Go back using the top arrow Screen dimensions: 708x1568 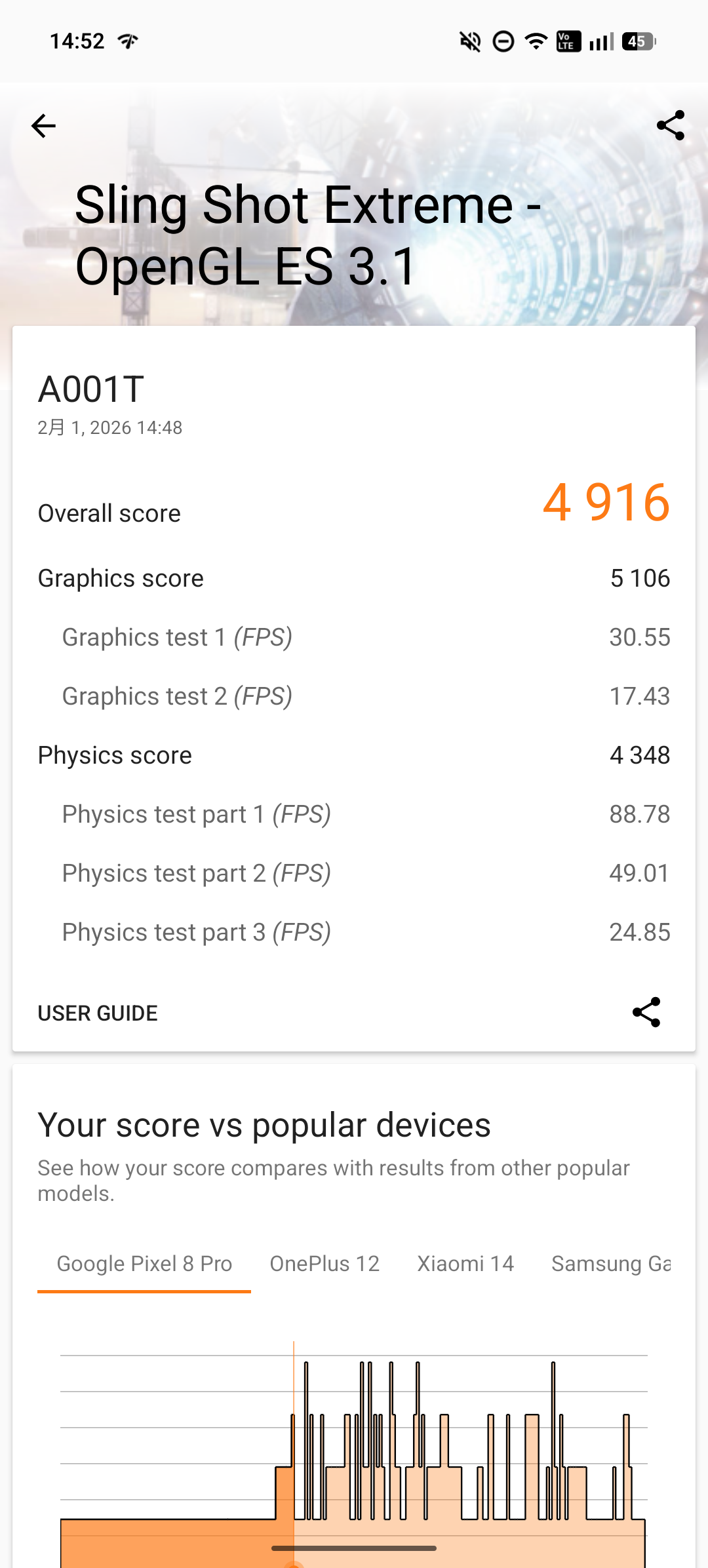(x=43, y=126)
